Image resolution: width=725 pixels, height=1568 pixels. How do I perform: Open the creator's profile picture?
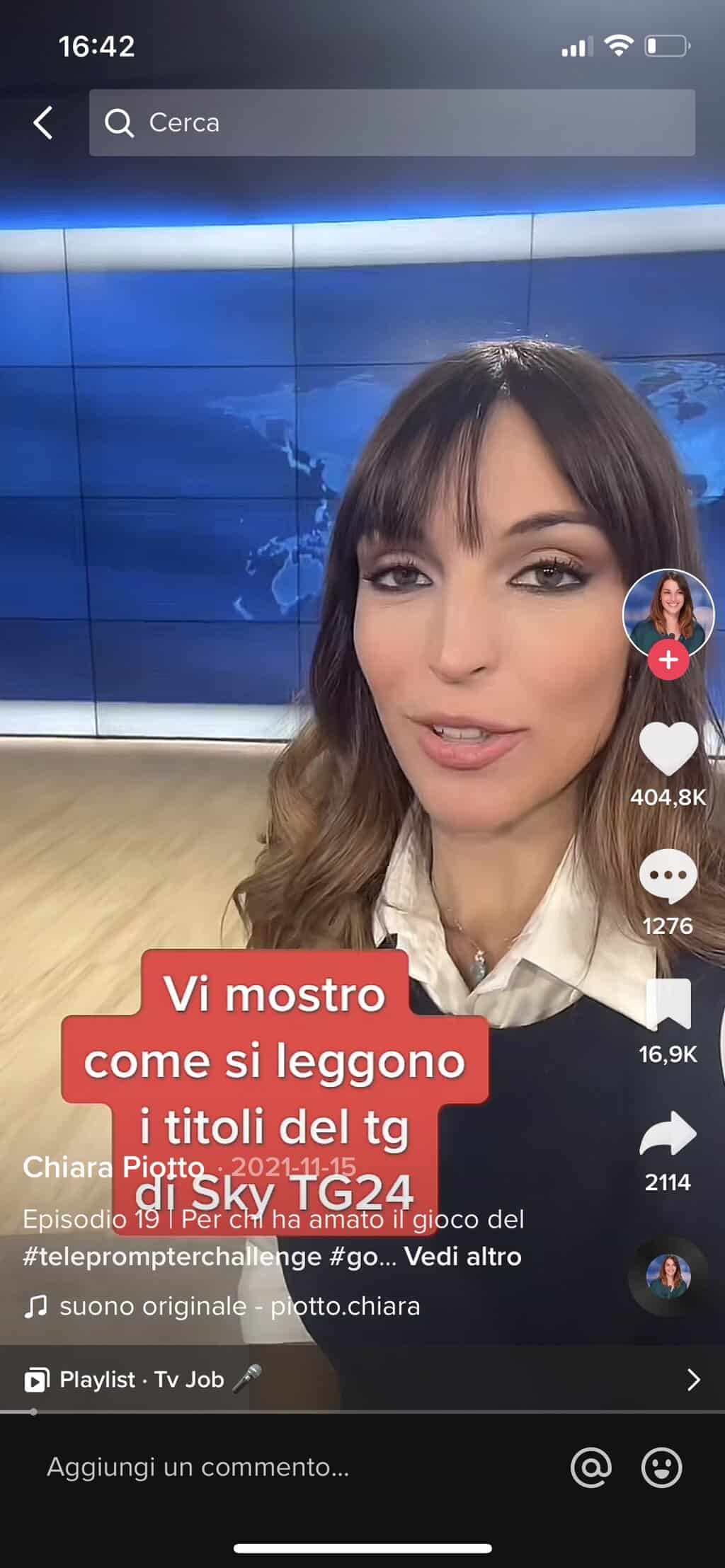668,614
